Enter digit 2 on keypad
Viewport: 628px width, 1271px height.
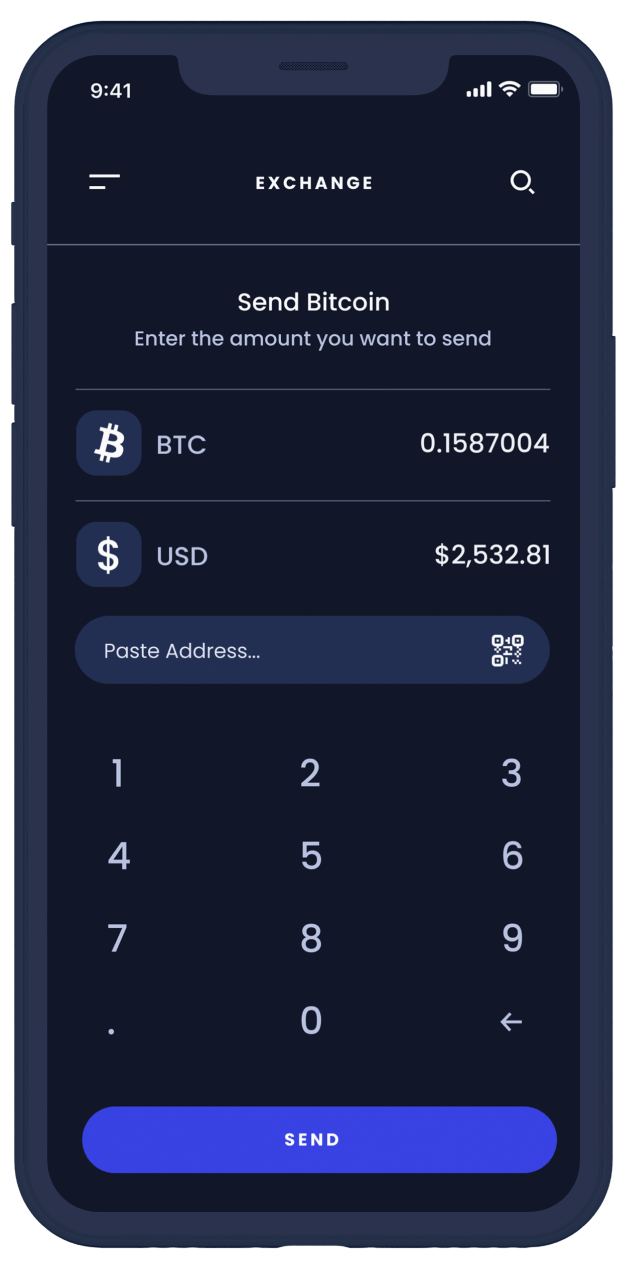[311, 773]
